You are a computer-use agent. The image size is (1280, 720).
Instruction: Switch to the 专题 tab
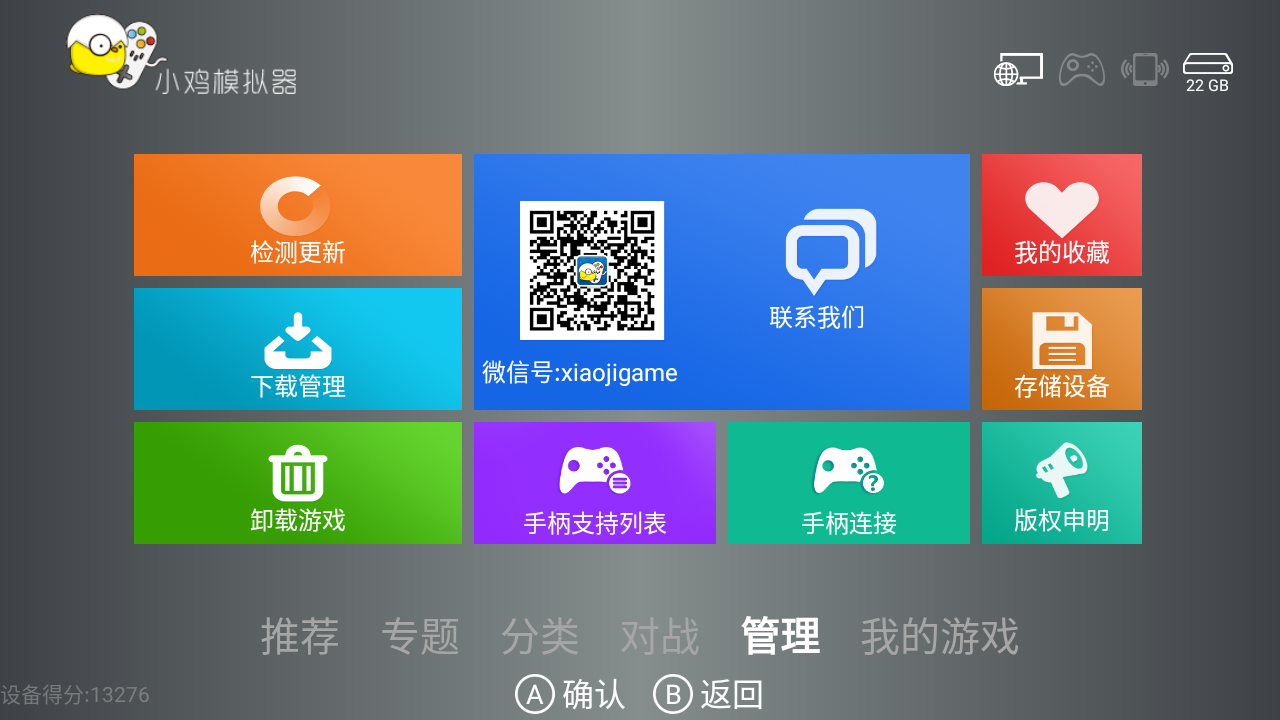[x=420, y=636]
